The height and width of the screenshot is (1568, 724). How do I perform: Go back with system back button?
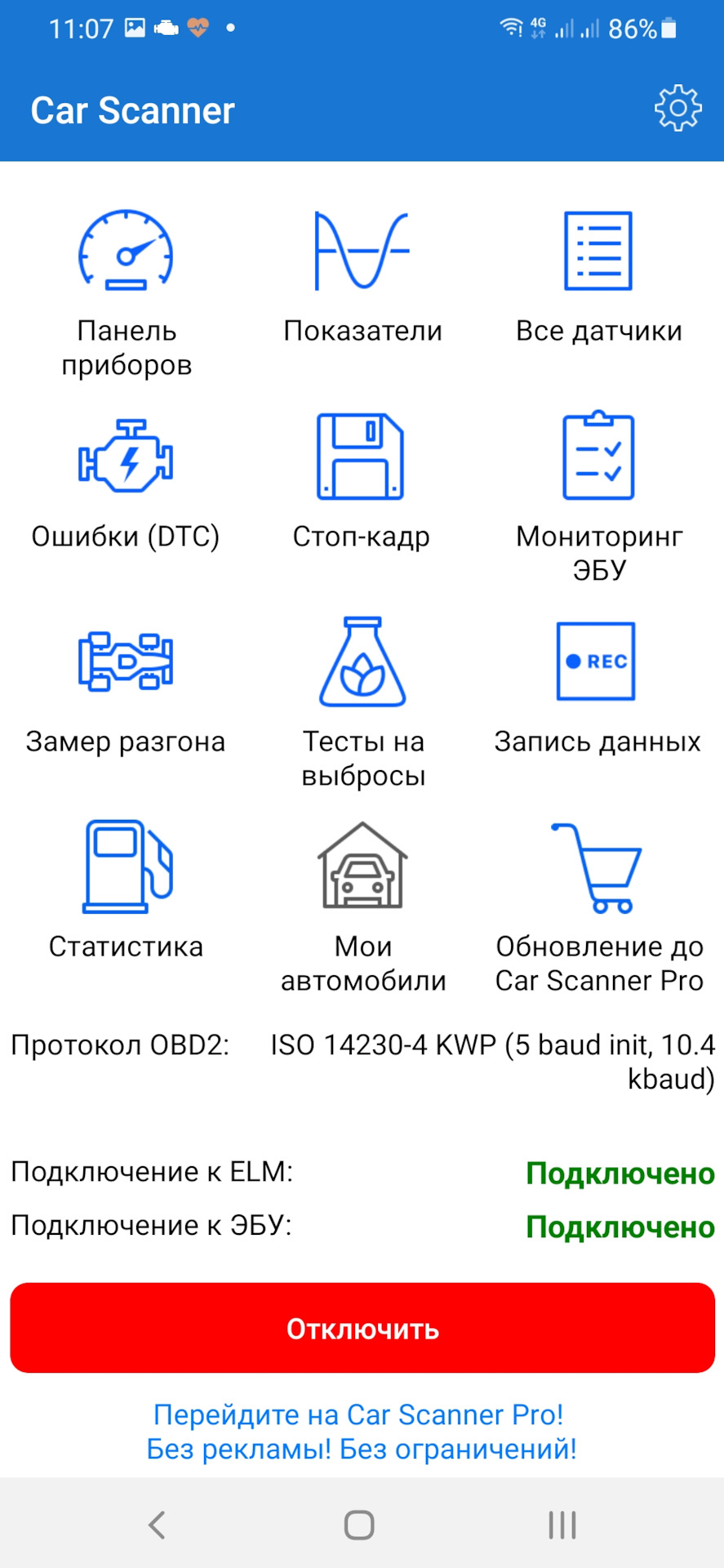coord(157,1525)
